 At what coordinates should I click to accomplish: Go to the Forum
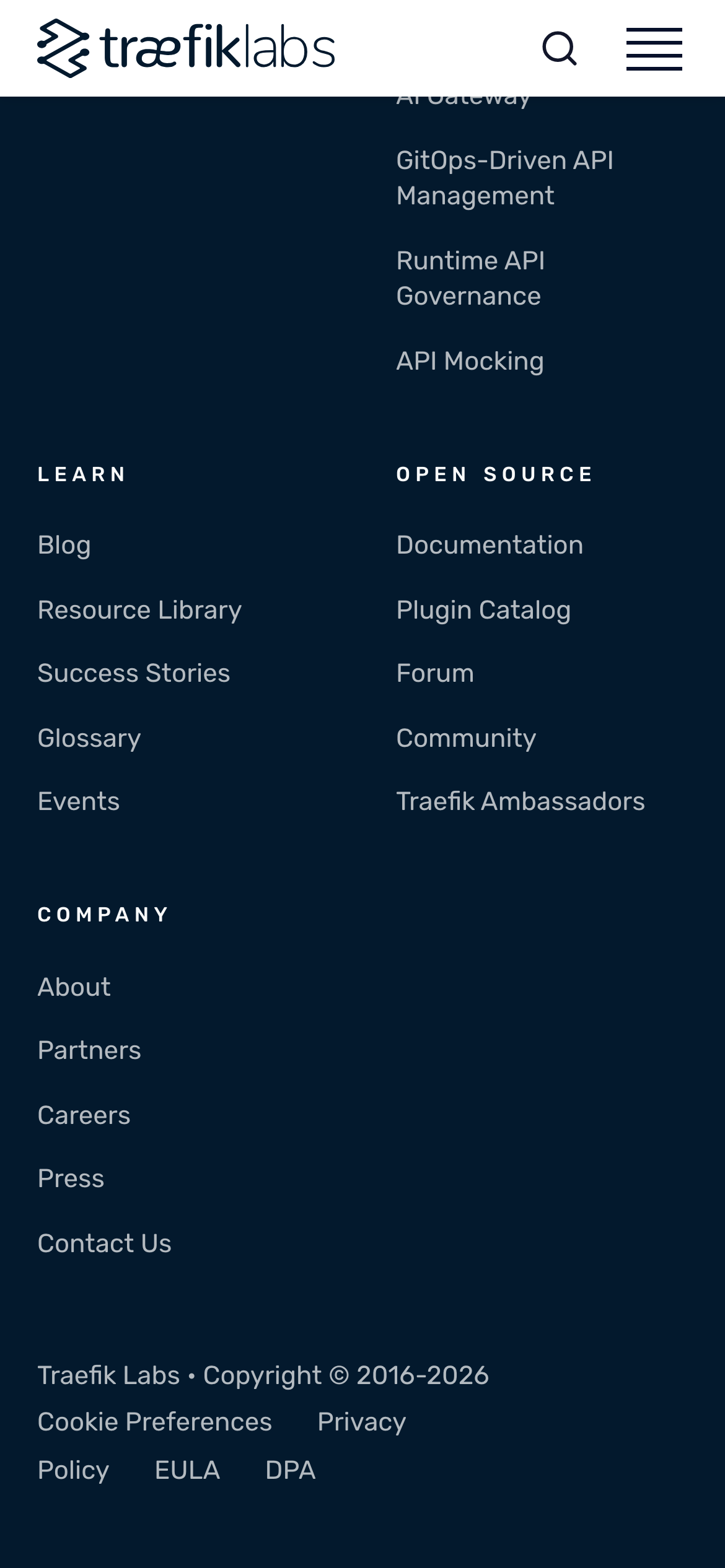coord(435,673)
